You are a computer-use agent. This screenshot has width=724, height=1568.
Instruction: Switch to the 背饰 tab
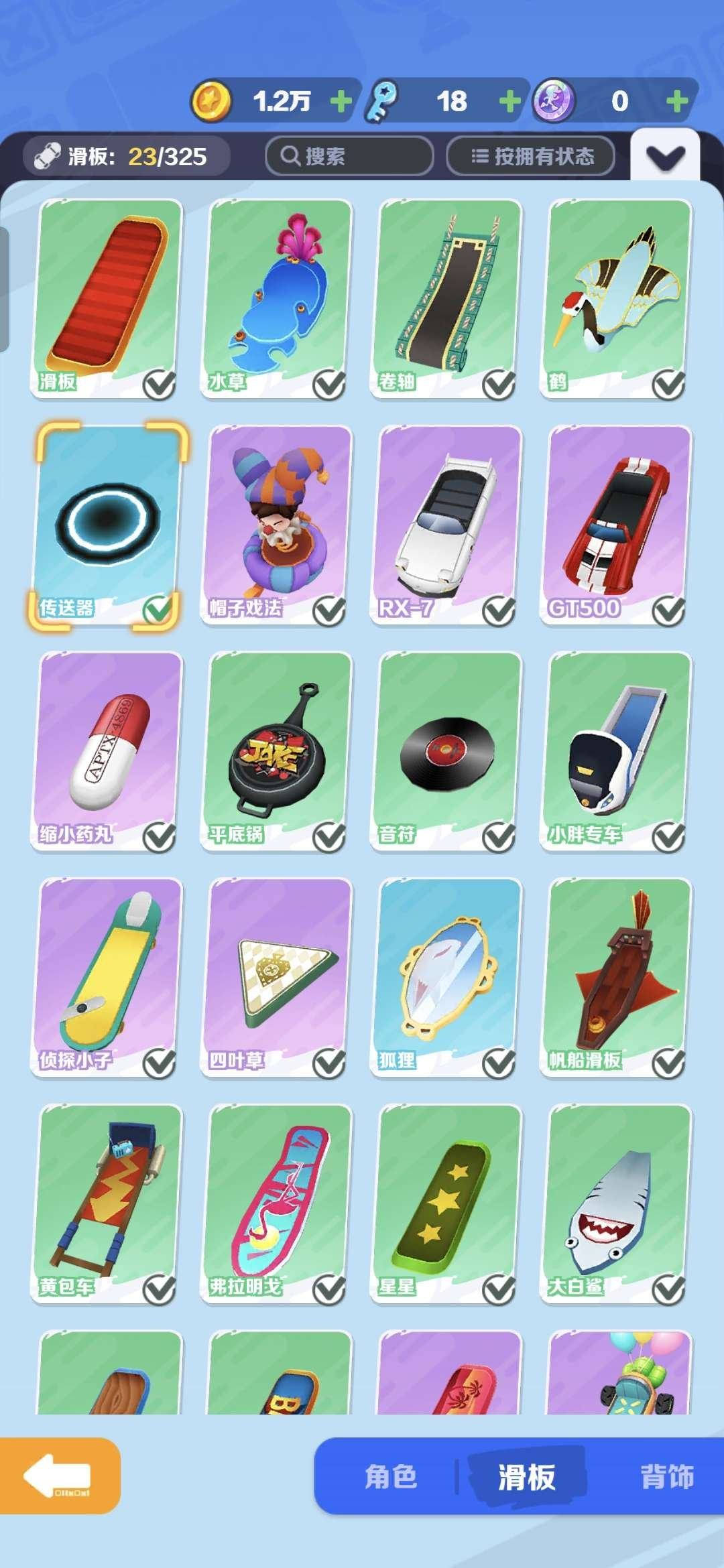pyautogui.click(x=666, y=1476)
